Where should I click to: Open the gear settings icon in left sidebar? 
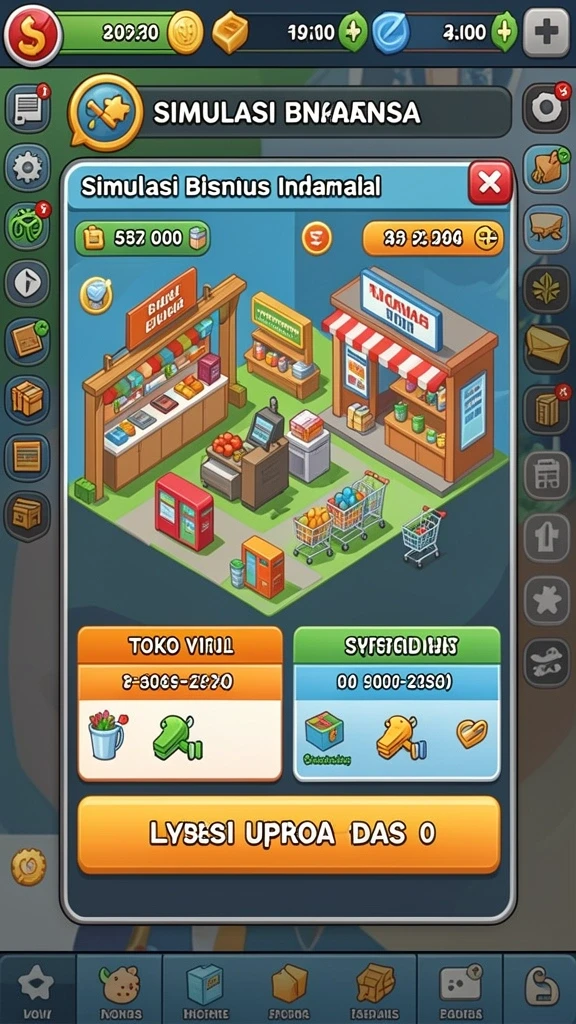[x=27, y=168]
